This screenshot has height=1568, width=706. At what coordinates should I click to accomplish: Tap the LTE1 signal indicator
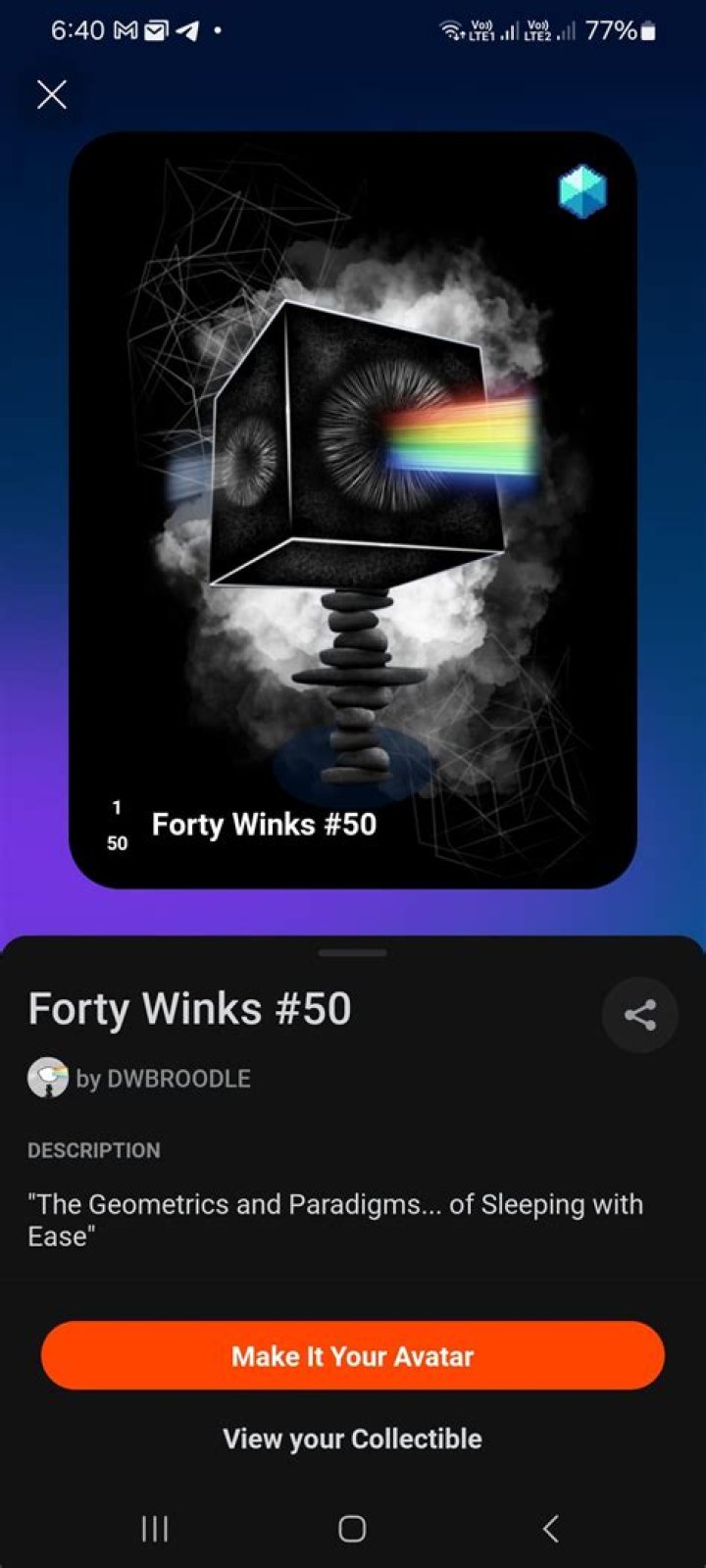pos(495,30)
